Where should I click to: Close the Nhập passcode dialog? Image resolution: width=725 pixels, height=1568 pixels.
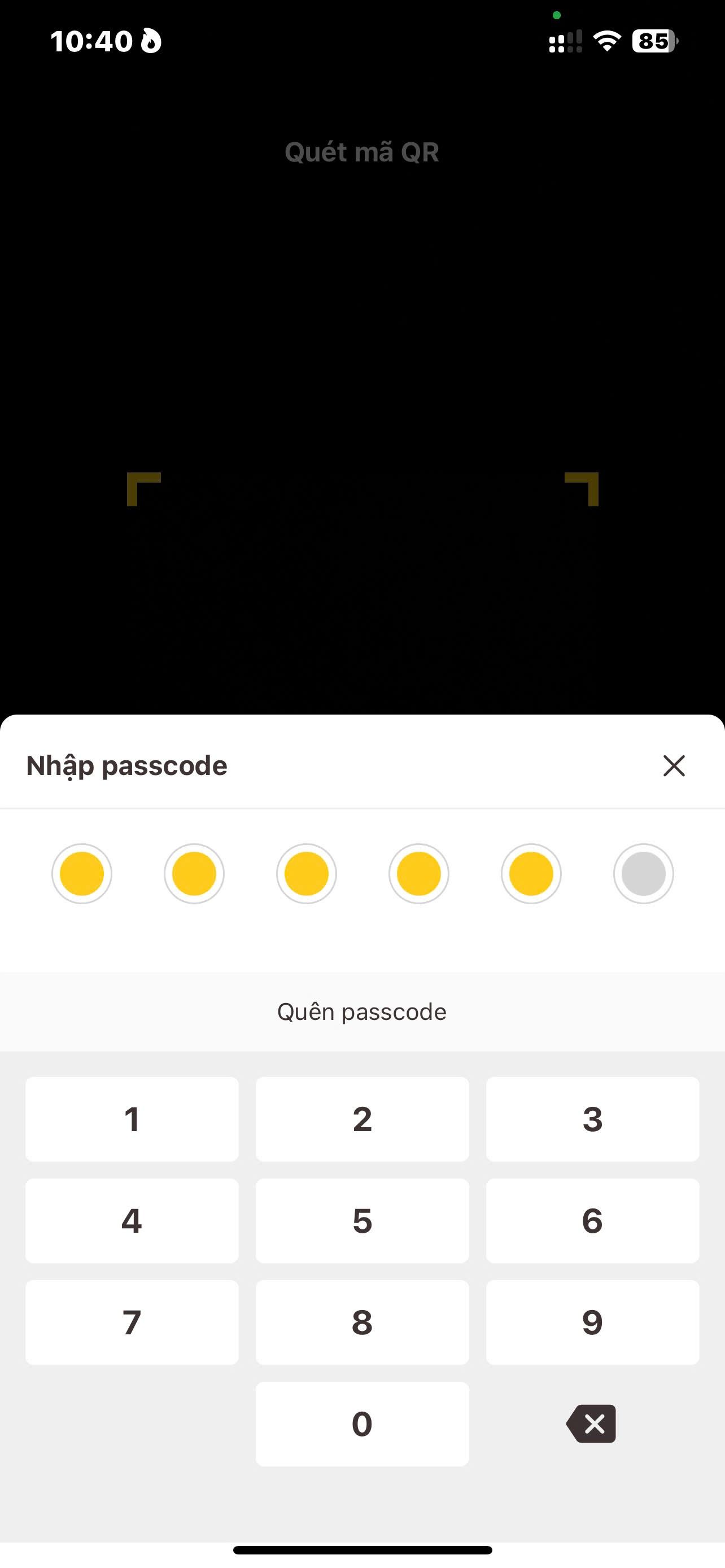click(673, 766)
